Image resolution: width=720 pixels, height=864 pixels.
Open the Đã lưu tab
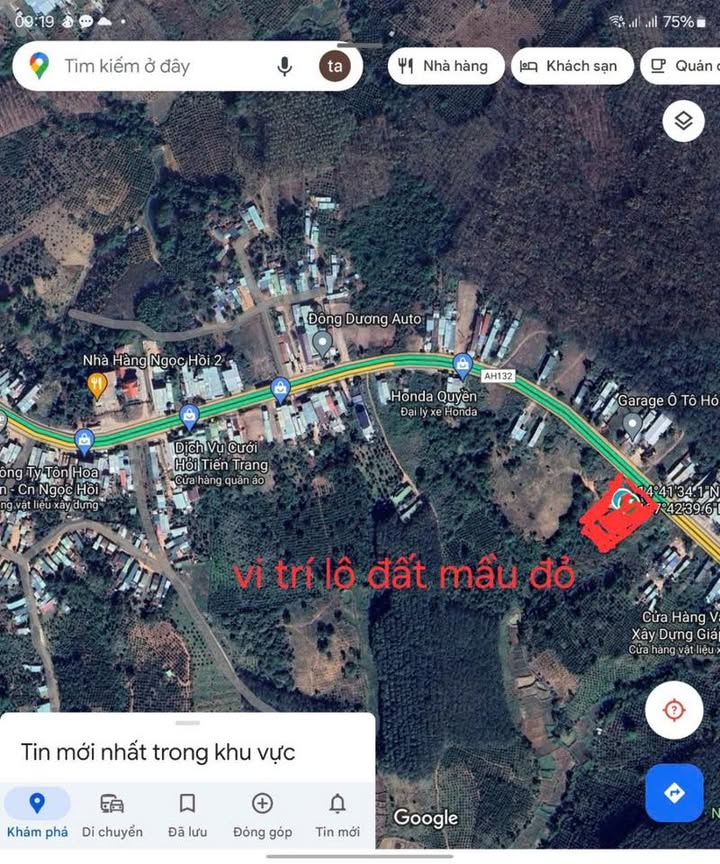pyautogui.click(x=187, y=814)
